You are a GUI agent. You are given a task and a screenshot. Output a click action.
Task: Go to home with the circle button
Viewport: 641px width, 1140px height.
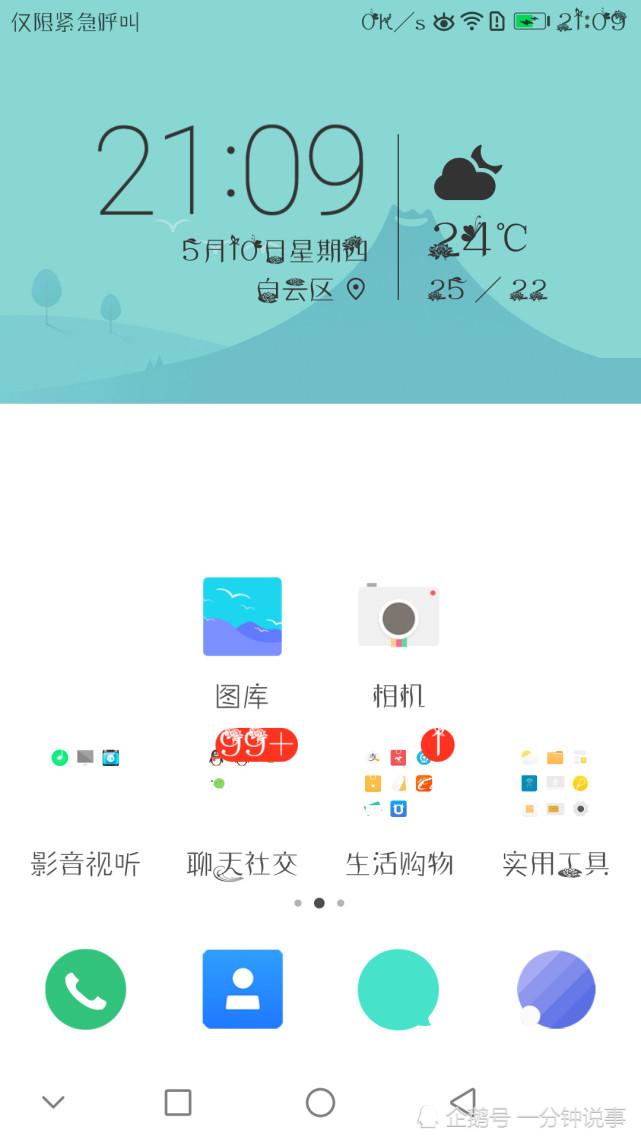click(x=320, y=1102)
